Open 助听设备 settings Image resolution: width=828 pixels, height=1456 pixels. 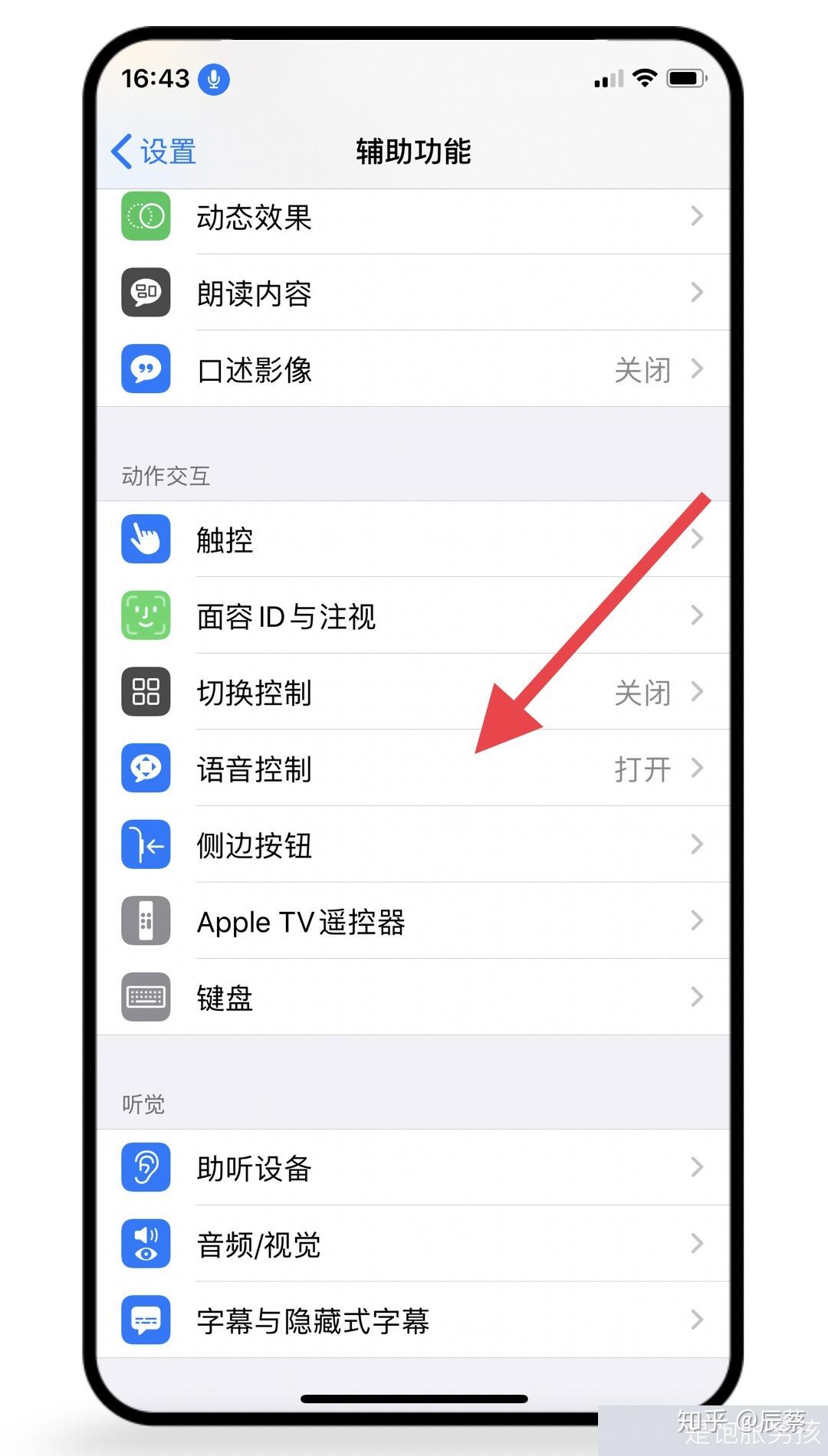[x=412, y=1169]
